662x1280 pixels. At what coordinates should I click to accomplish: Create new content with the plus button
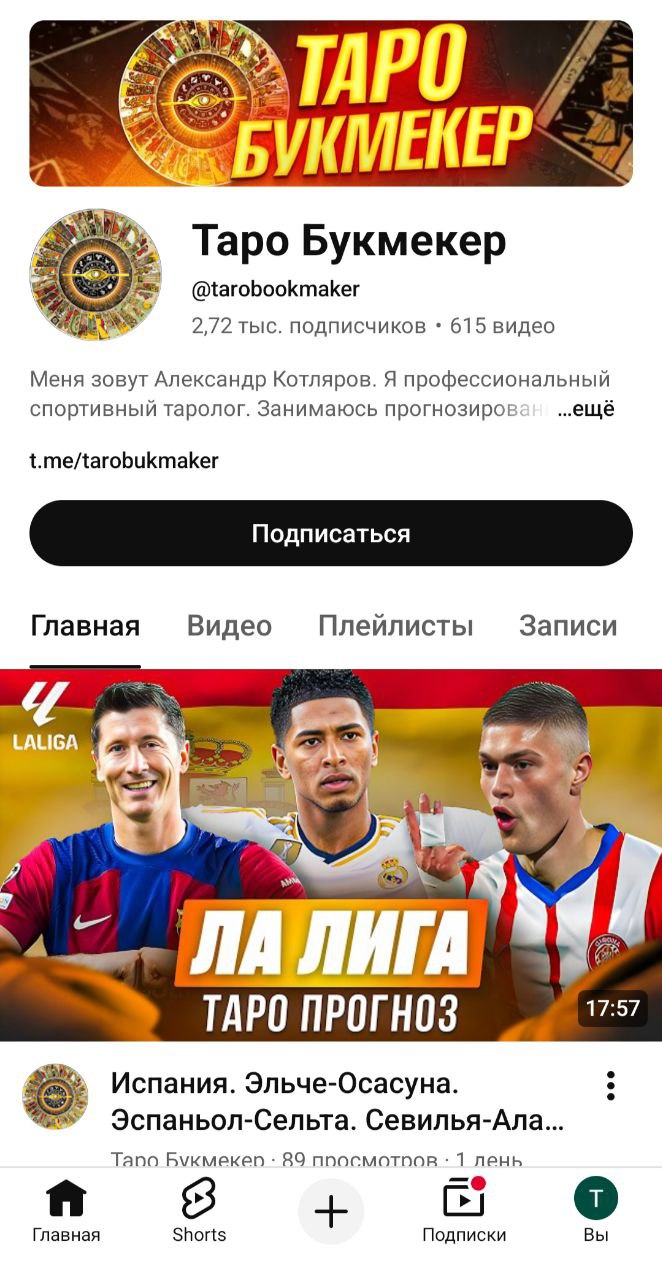click(x=331, y=1212)
